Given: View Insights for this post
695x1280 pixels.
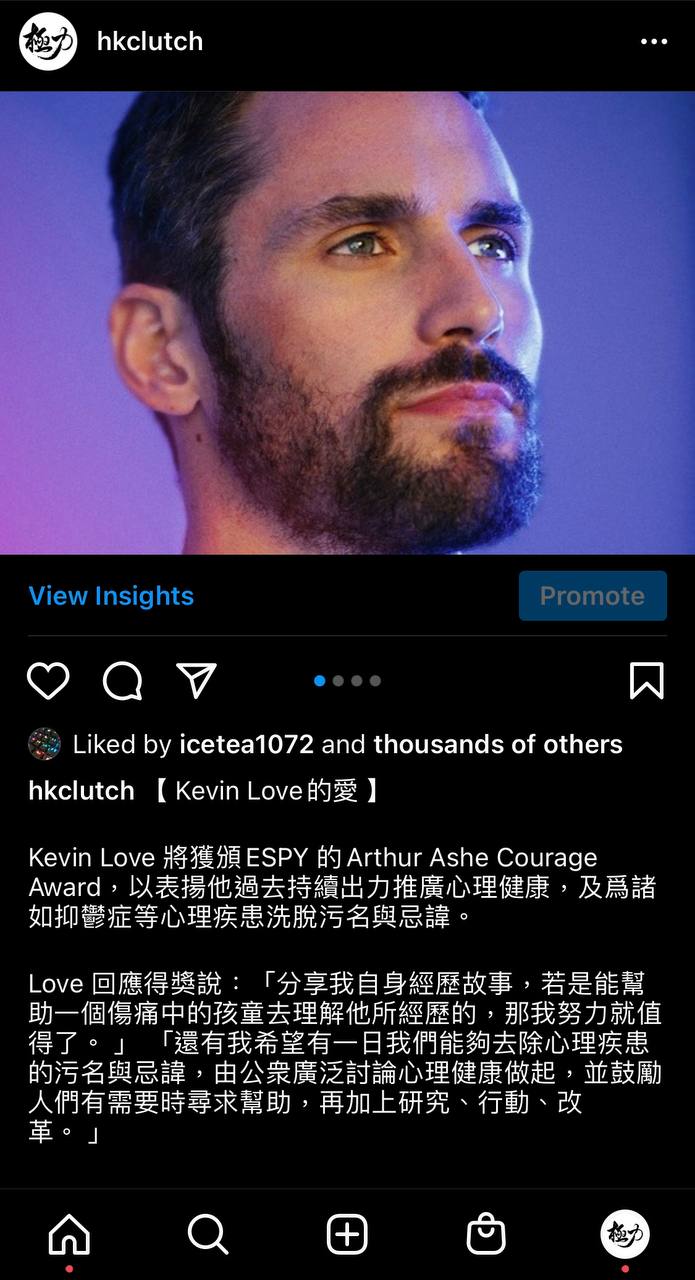Looking at the screenshot, I should (111, 596).
